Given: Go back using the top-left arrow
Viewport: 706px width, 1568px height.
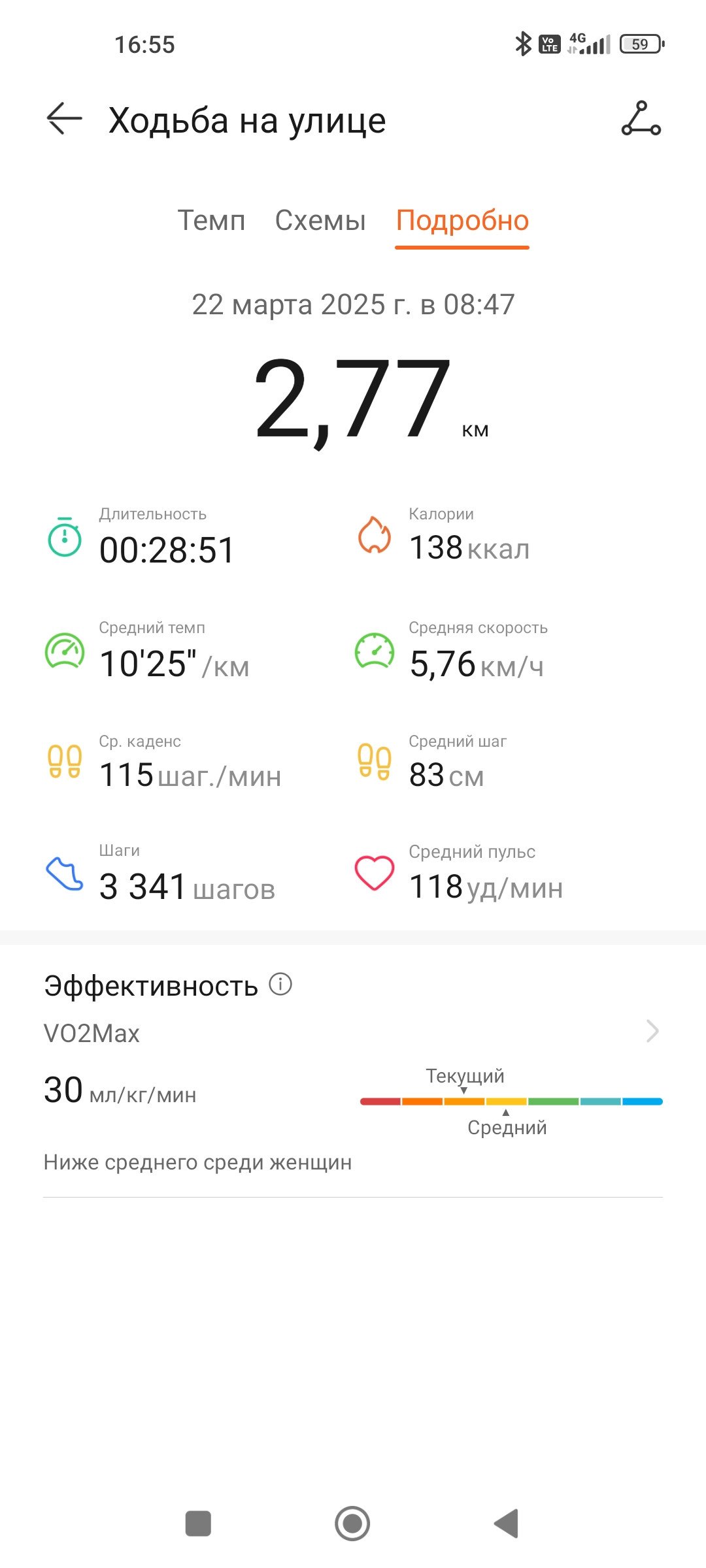Looking at the screenshot, I should (64, 119).
